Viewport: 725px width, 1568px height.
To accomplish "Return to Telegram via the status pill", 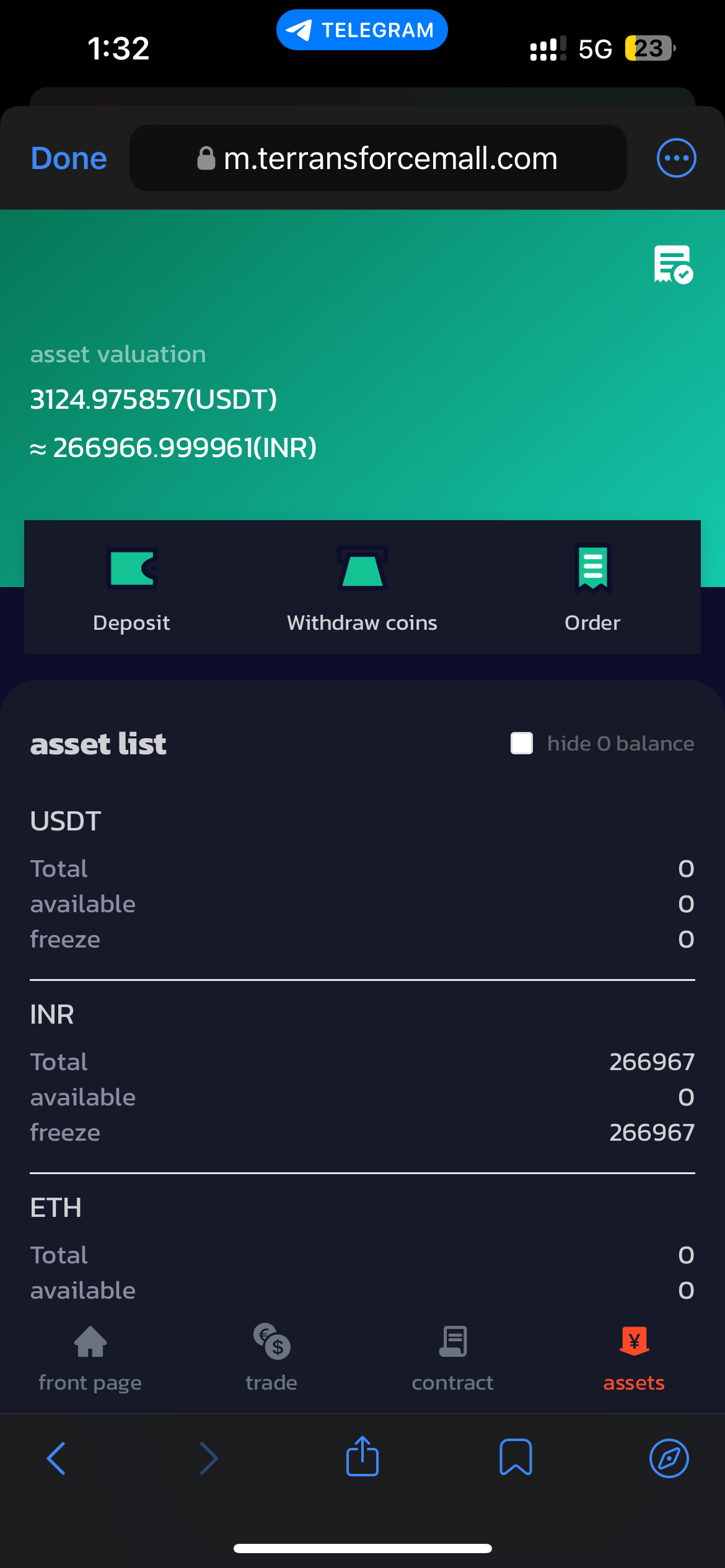I will tap(362, 30).
